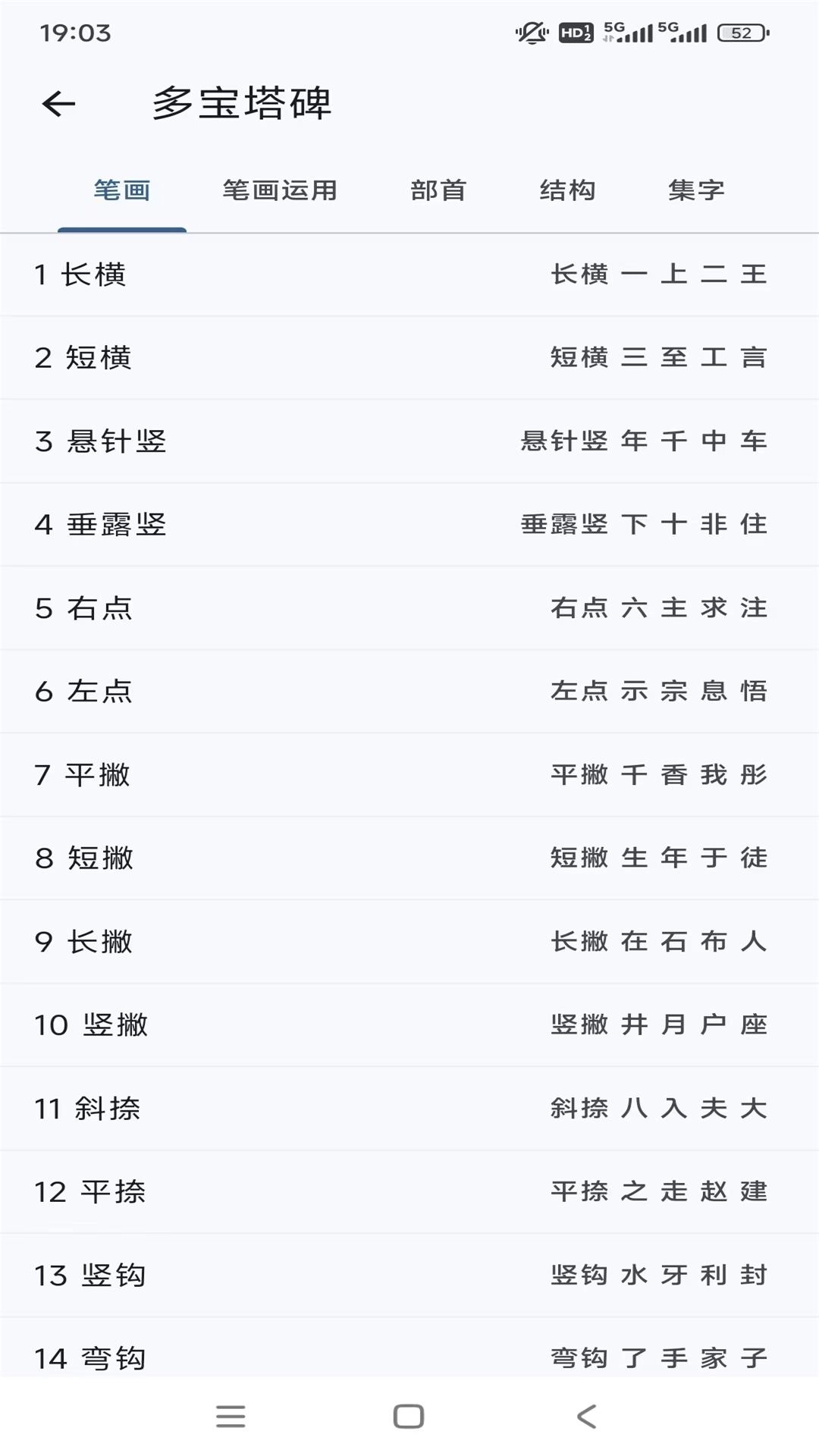This screenshot has width=819, height=1456.
Task: Tap the Android navigation back icon
Action: pyautogui.click(x=584, y=1415)
